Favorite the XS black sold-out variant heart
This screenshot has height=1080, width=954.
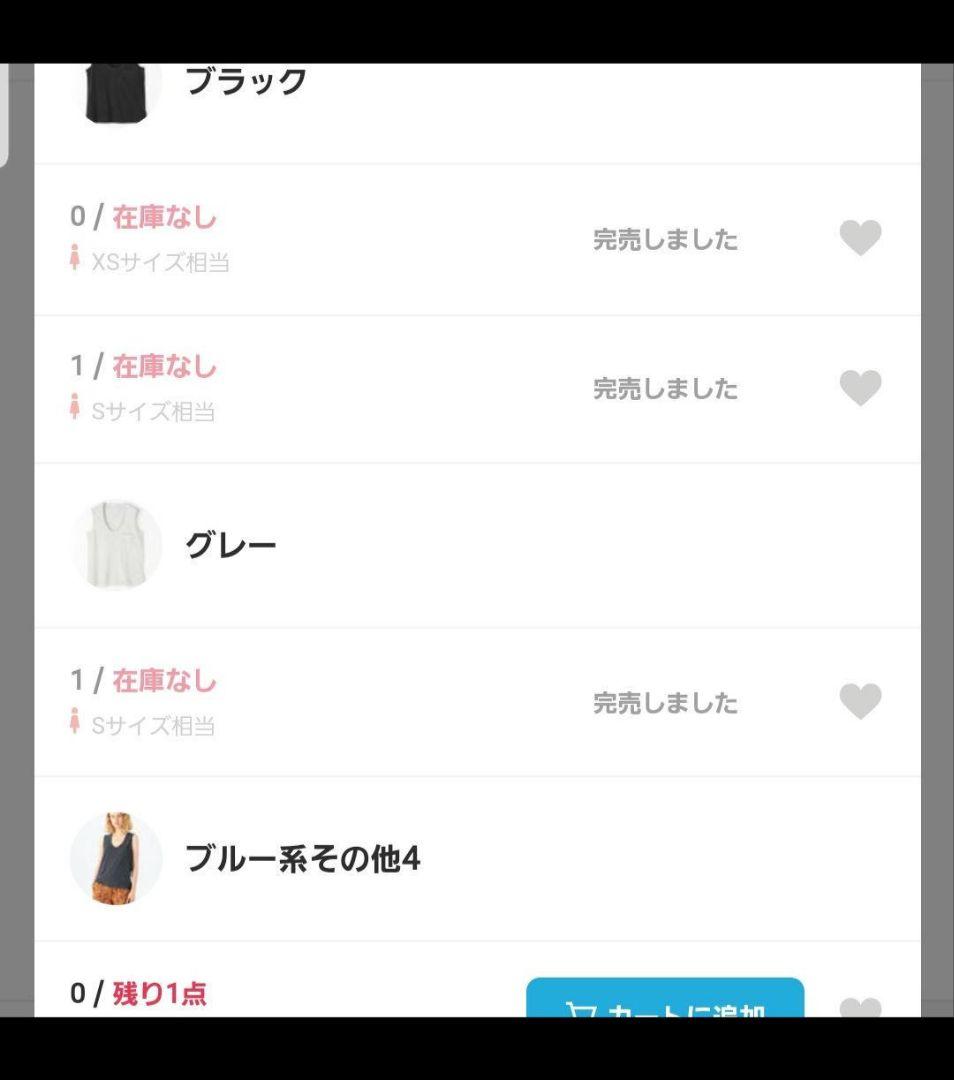[860, 239]
